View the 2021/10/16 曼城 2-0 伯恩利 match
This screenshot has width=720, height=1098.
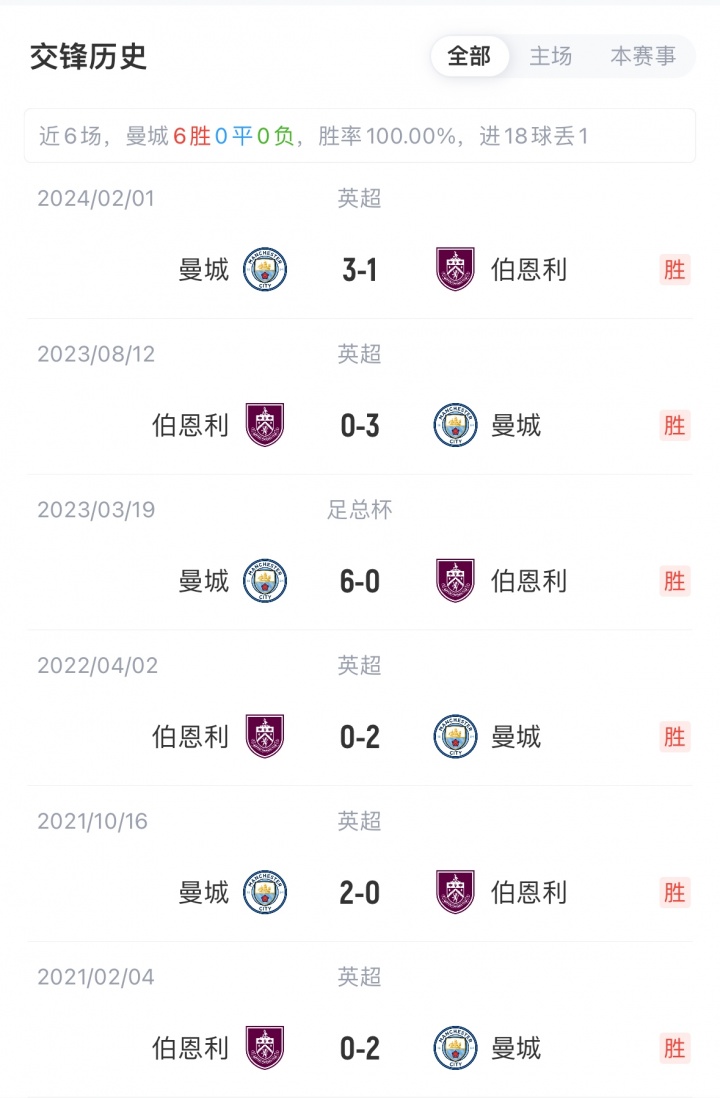(360, 892)
